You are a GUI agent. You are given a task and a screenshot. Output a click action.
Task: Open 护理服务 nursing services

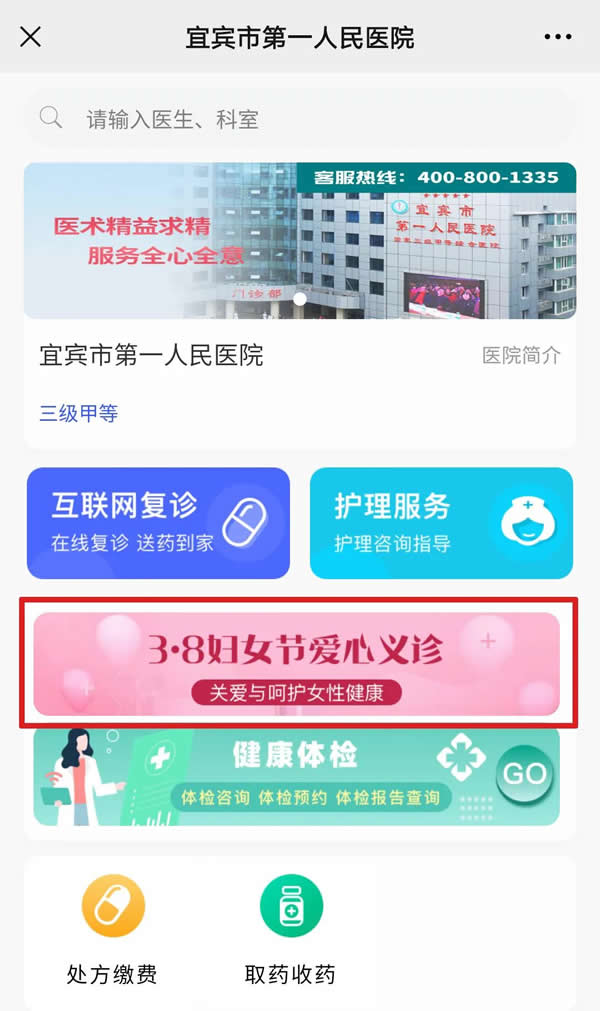441,523
